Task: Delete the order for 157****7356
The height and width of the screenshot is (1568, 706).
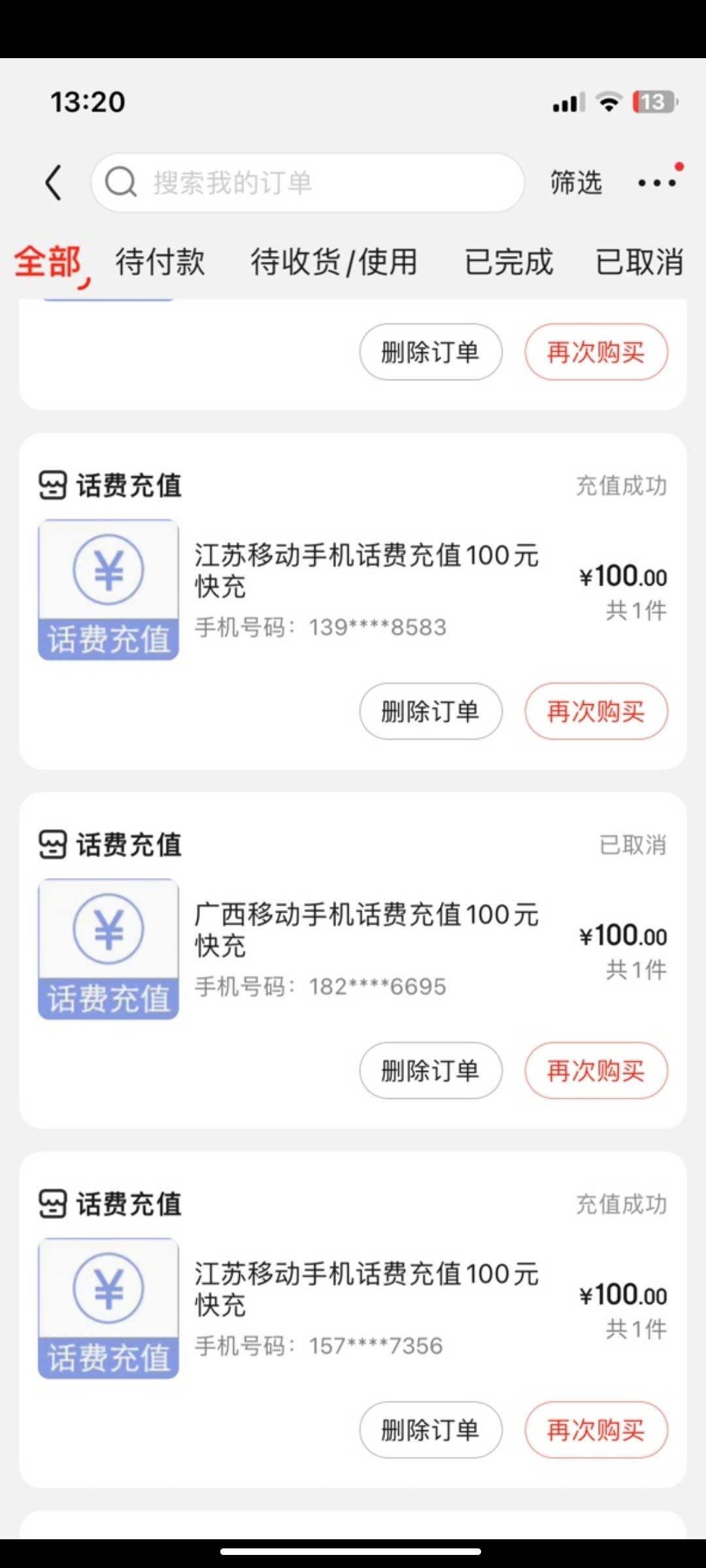Action: point(431,1430)
